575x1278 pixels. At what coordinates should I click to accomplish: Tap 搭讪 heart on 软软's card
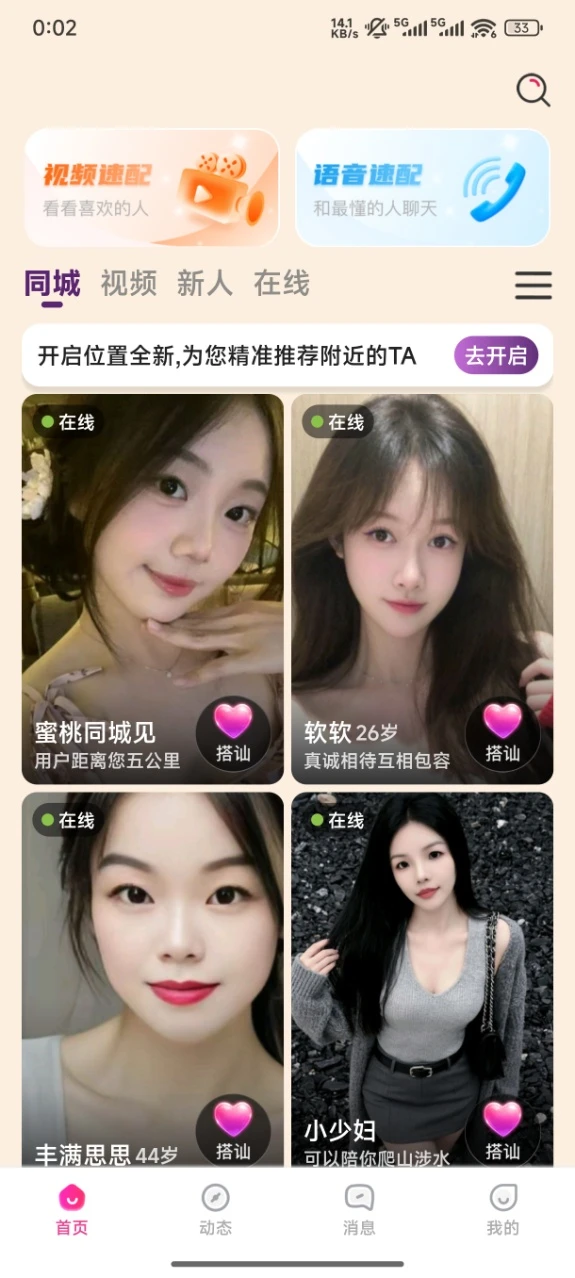click(503, 734)
